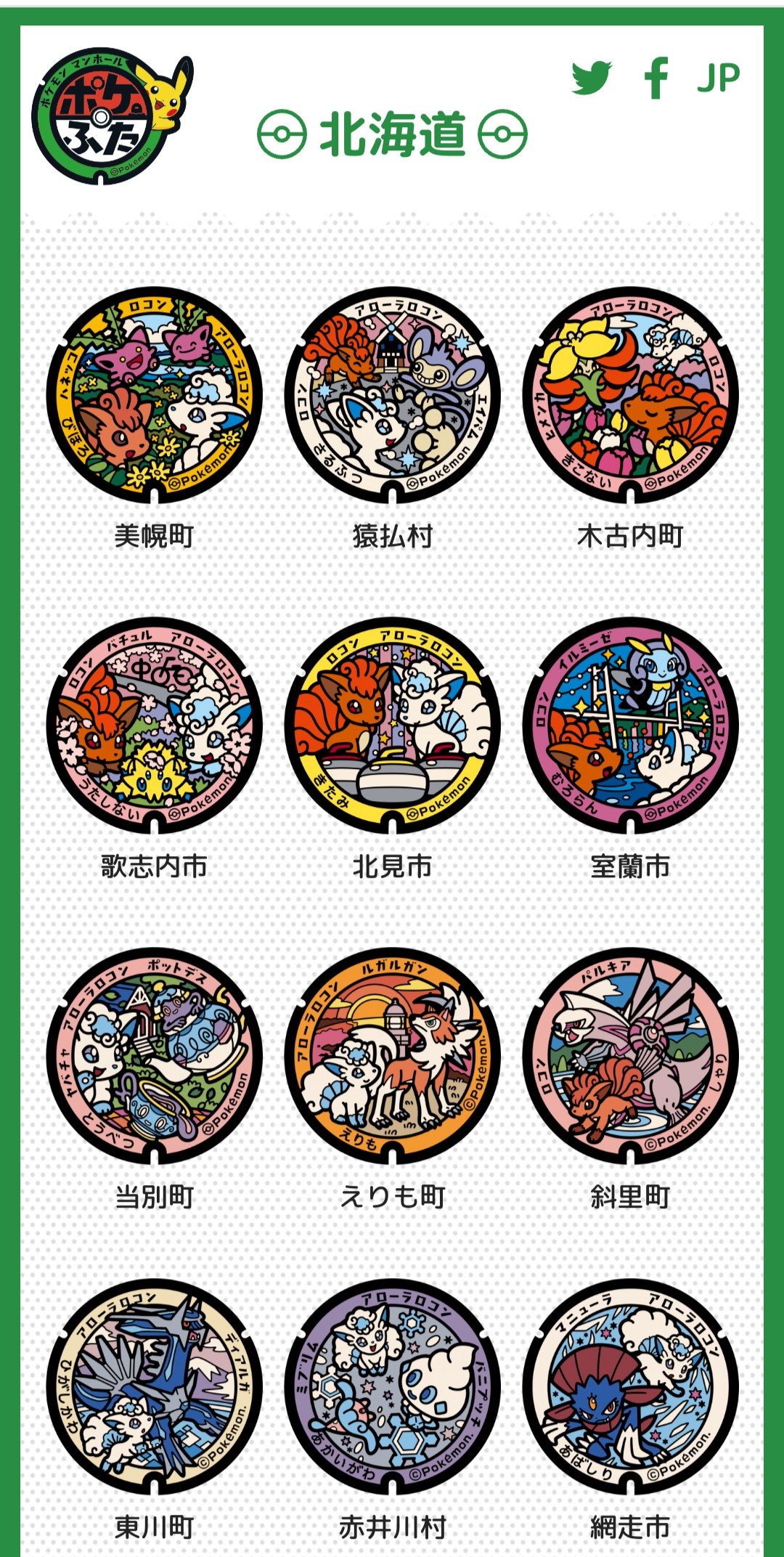Share the page on Twitter
The width and height of the screenshot is (784, 1557).
coord(592,78)
